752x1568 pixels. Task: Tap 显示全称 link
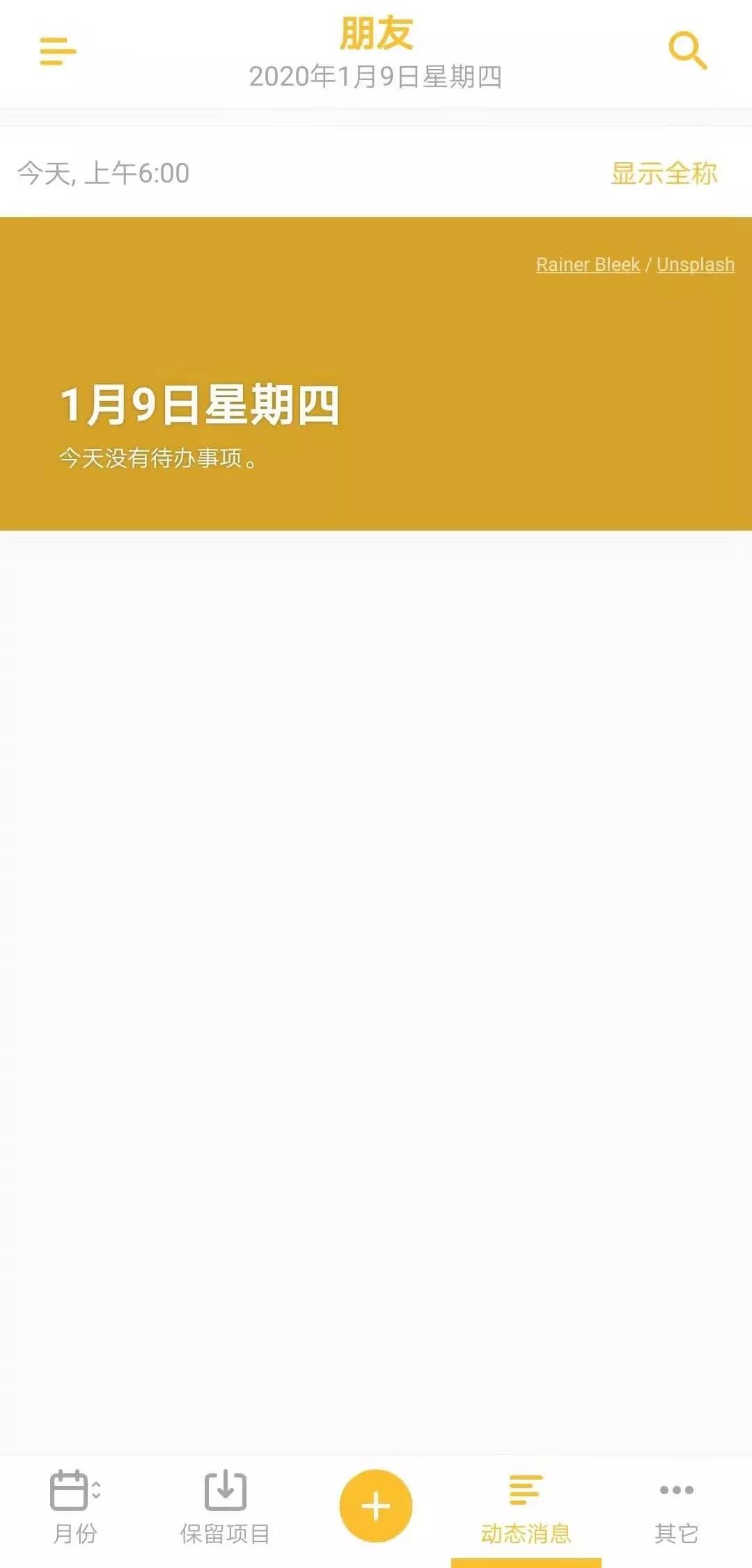click(x=664, y=173)
